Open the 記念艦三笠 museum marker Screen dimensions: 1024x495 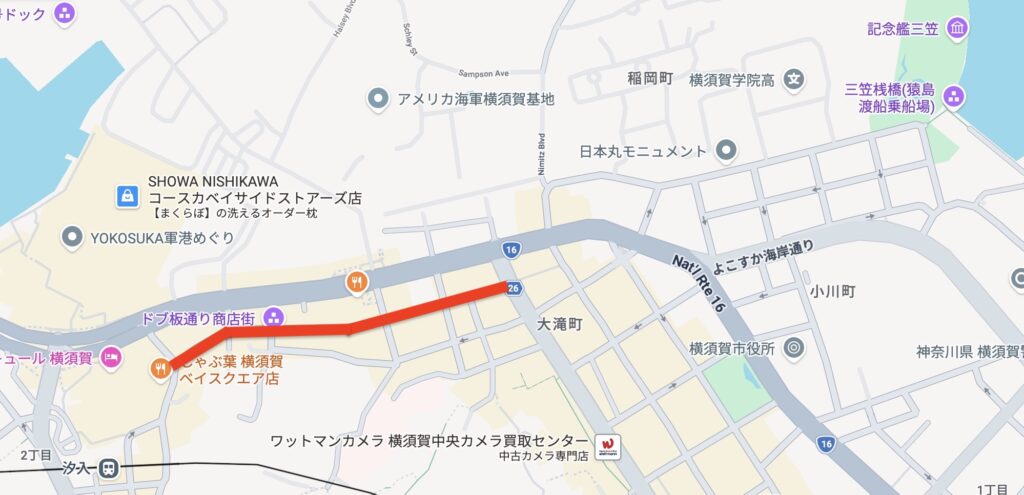[x=957, y=28]
